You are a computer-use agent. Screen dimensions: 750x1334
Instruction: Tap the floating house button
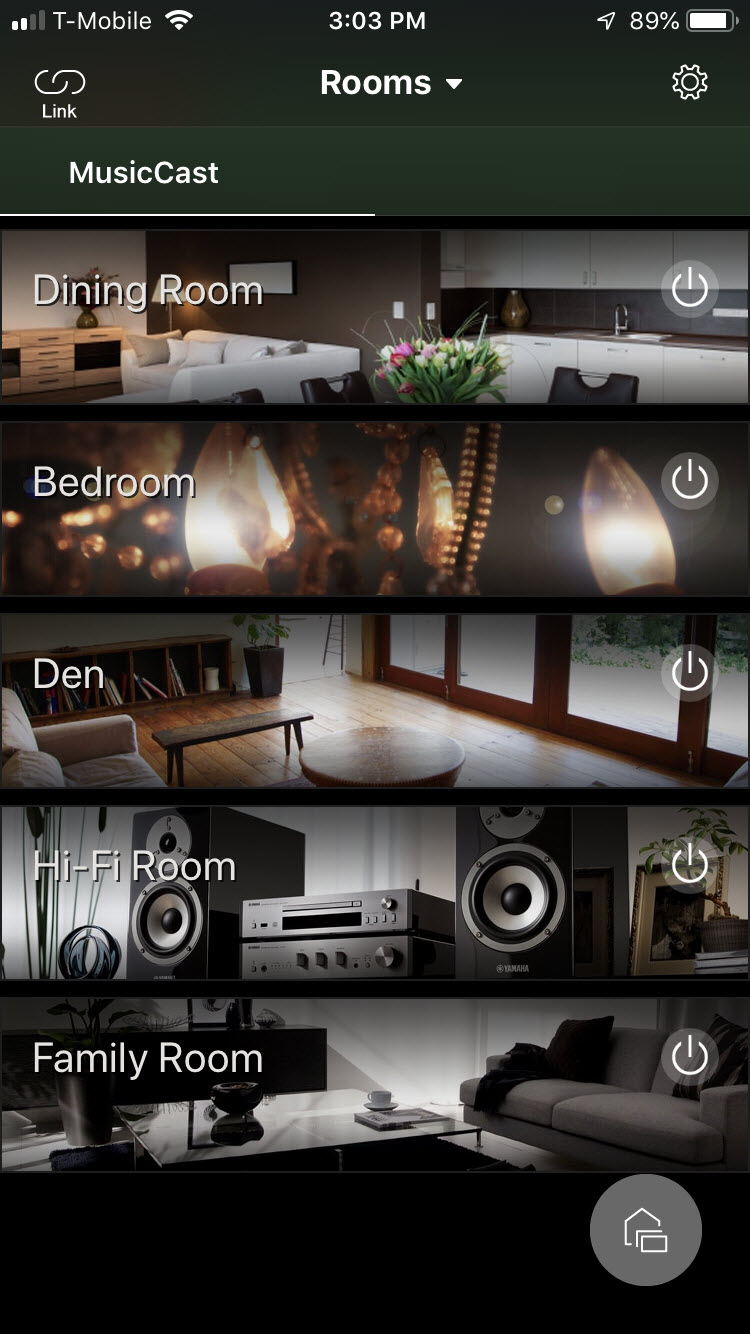646,1230
